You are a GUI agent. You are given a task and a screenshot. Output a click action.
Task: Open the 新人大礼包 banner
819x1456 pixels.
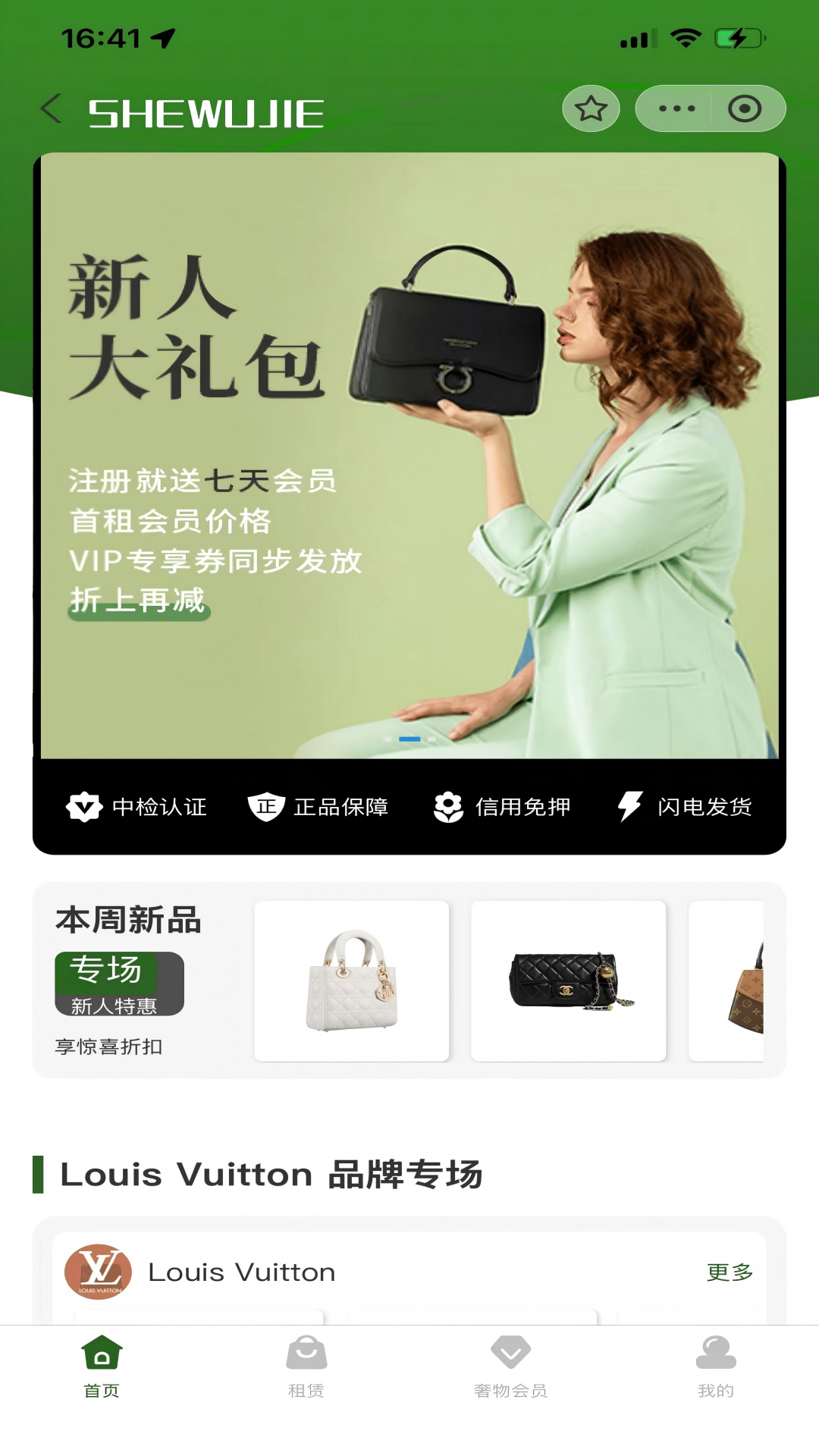click(x=409, y=455)
